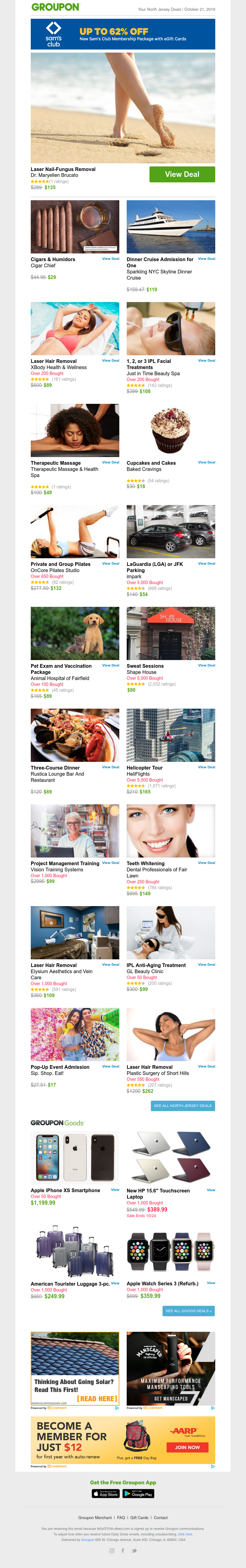246x1568 pixels.
Task: Open Groupon's Twitter page icon
Action: [x=134, y=1550]
